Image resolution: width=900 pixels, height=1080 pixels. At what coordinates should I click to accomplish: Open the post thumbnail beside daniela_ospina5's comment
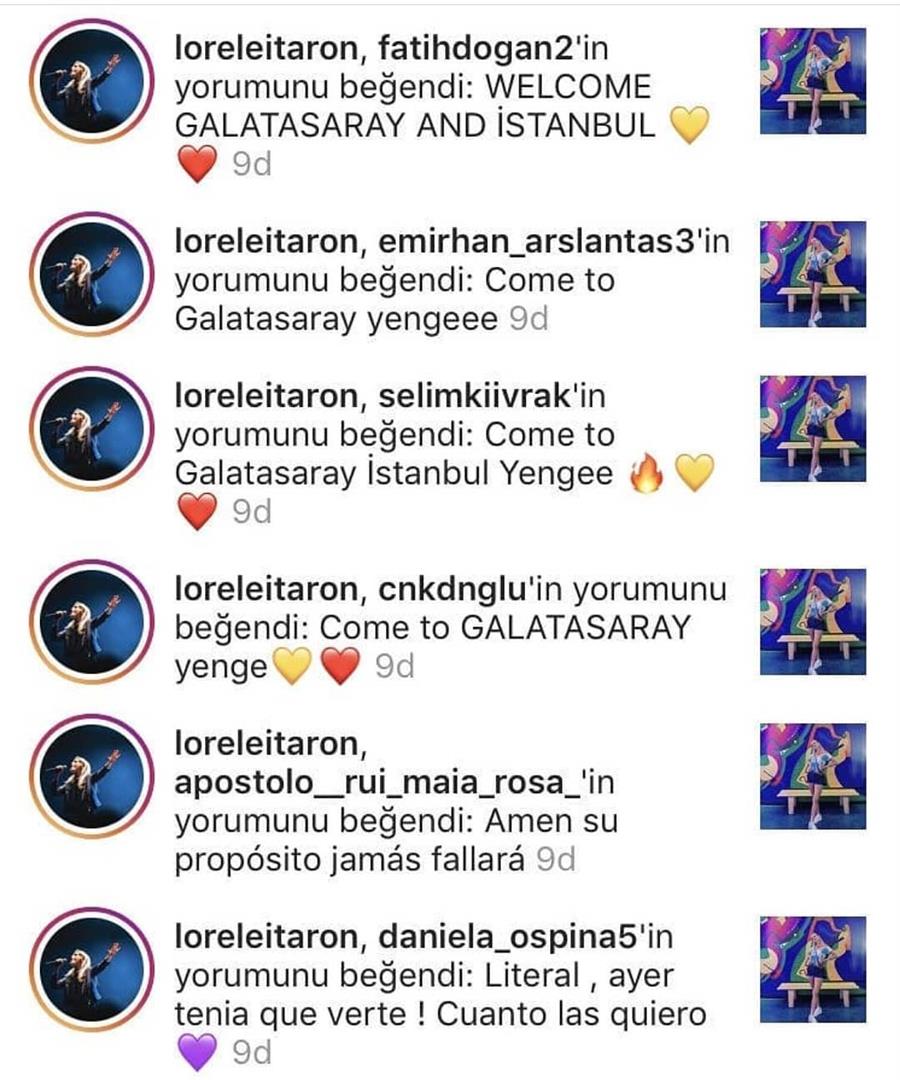coord(813,969)
